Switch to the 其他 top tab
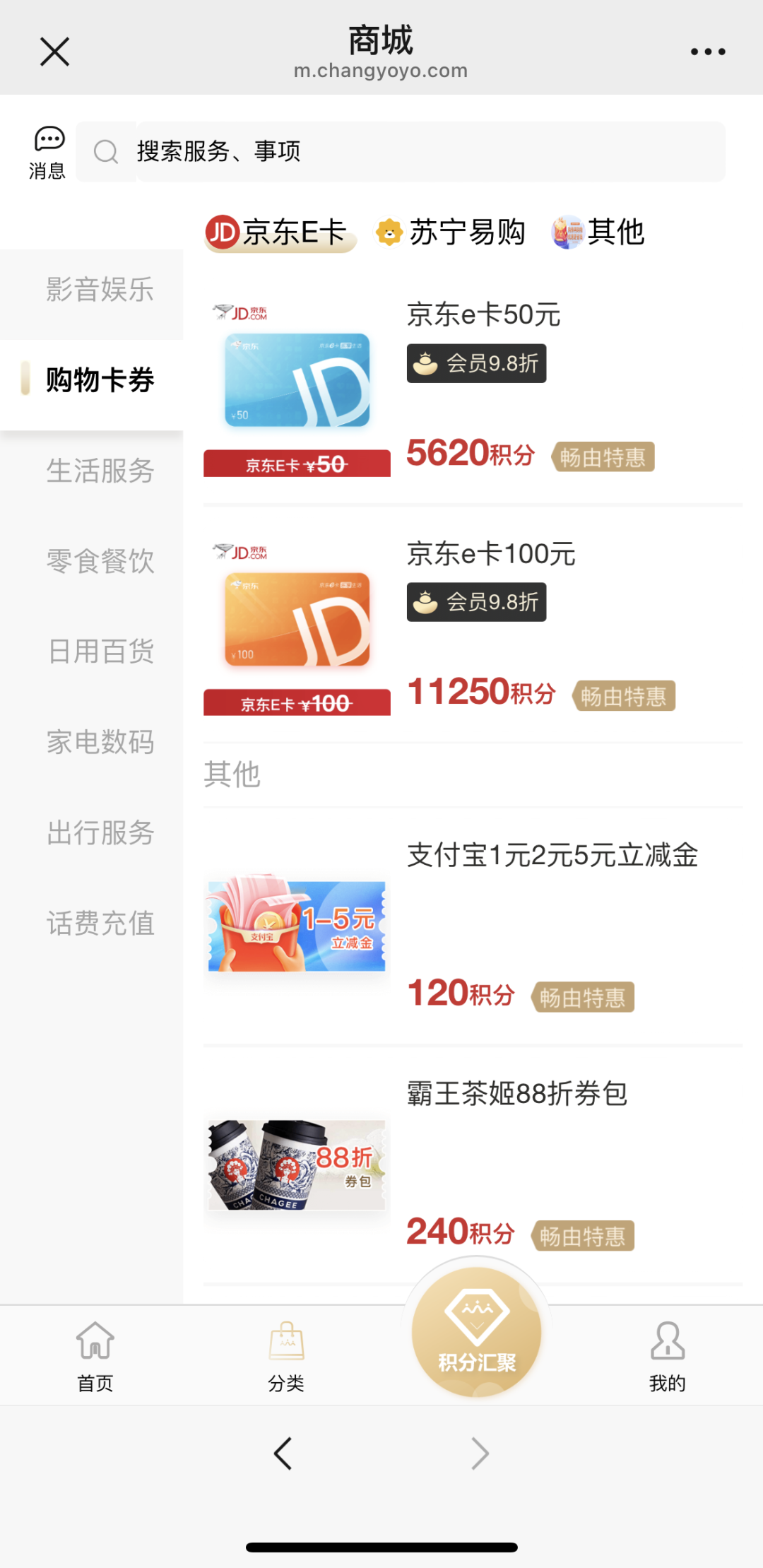Viewport: 763px width, 1568px height. 599,232
